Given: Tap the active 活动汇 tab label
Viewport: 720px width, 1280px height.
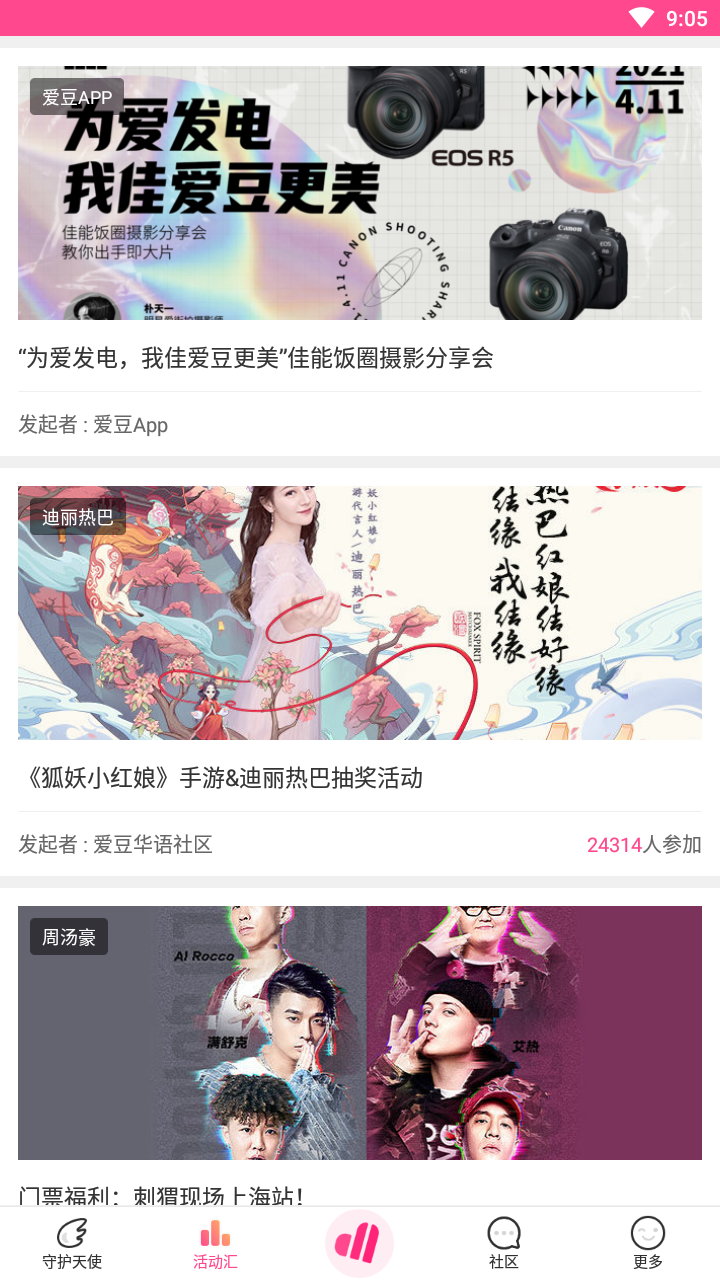Looking at the screenshot, I should click(215, 1263).
